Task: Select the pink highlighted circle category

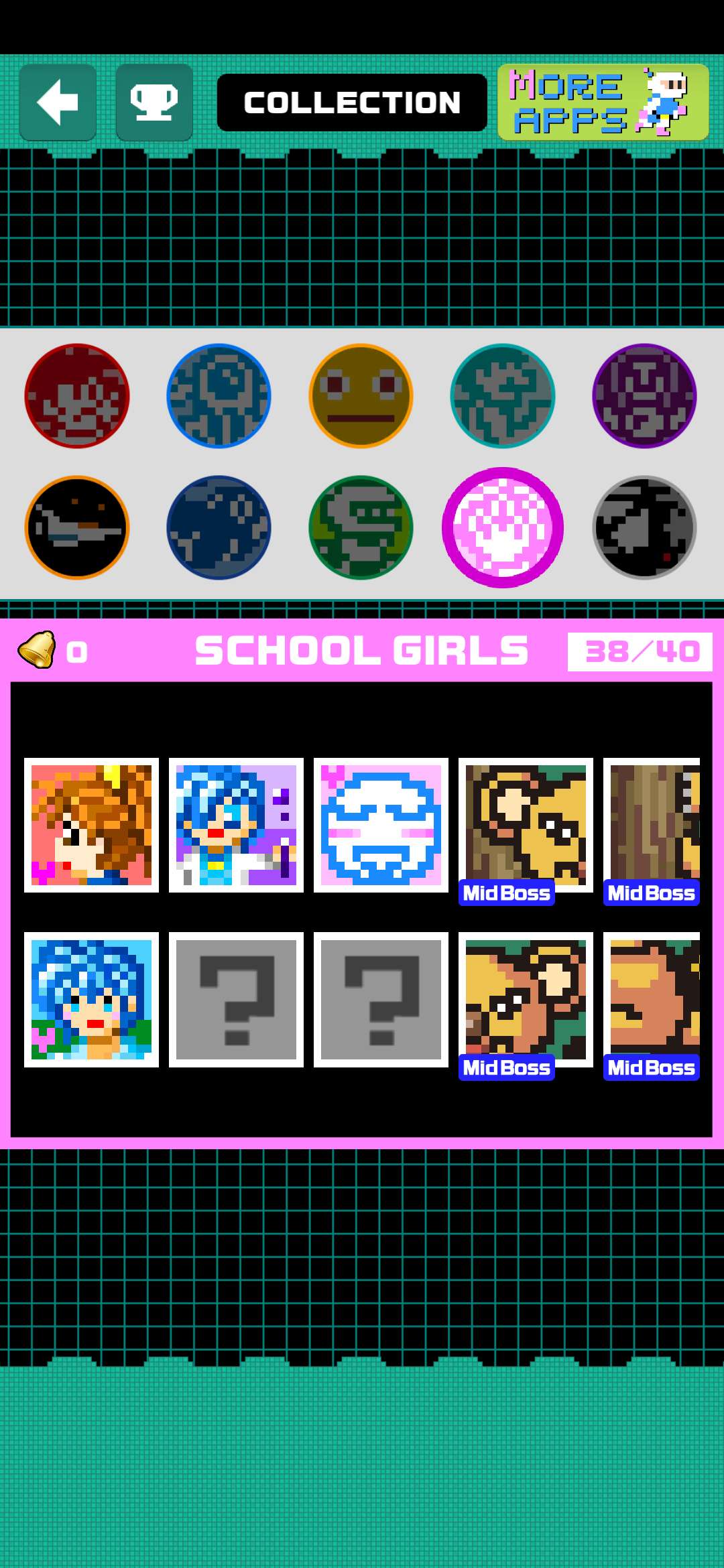Action: (503, 527)
